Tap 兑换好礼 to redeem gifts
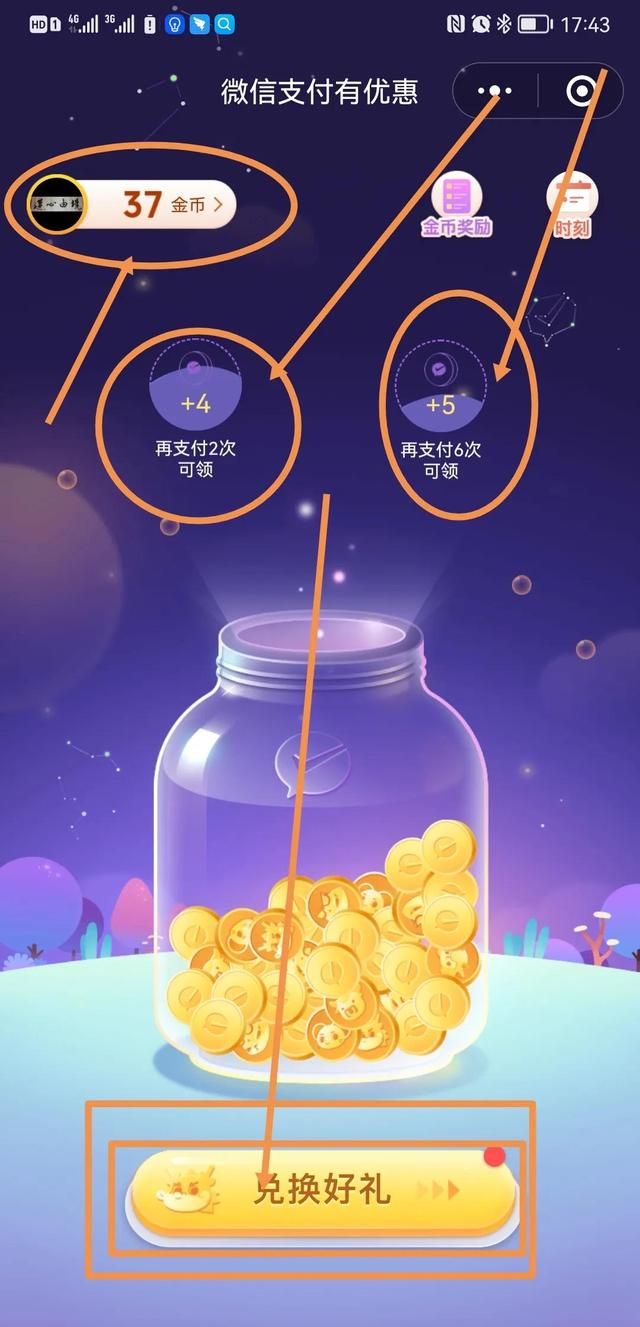 click(322, 1191)
